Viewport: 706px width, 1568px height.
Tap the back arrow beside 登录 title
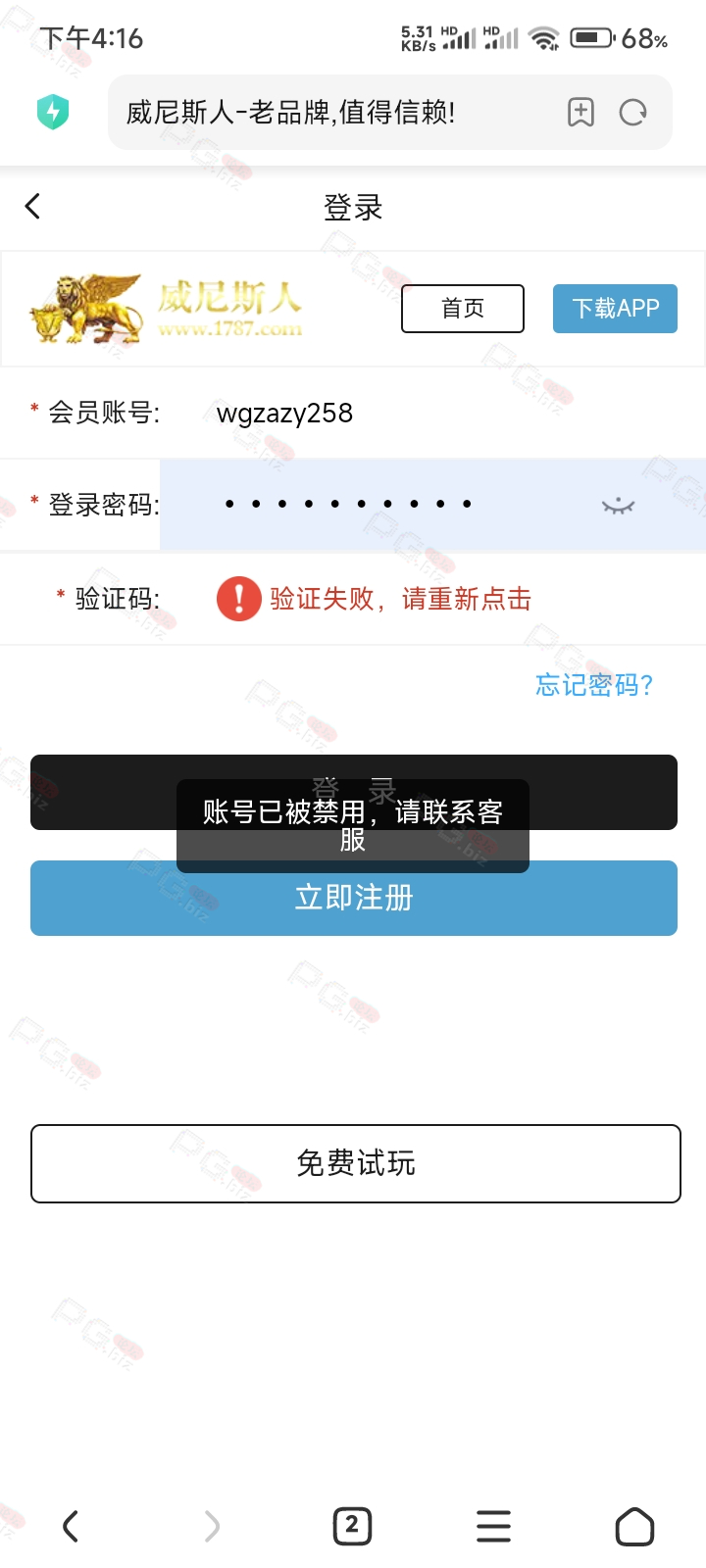[x=33, y=207]
